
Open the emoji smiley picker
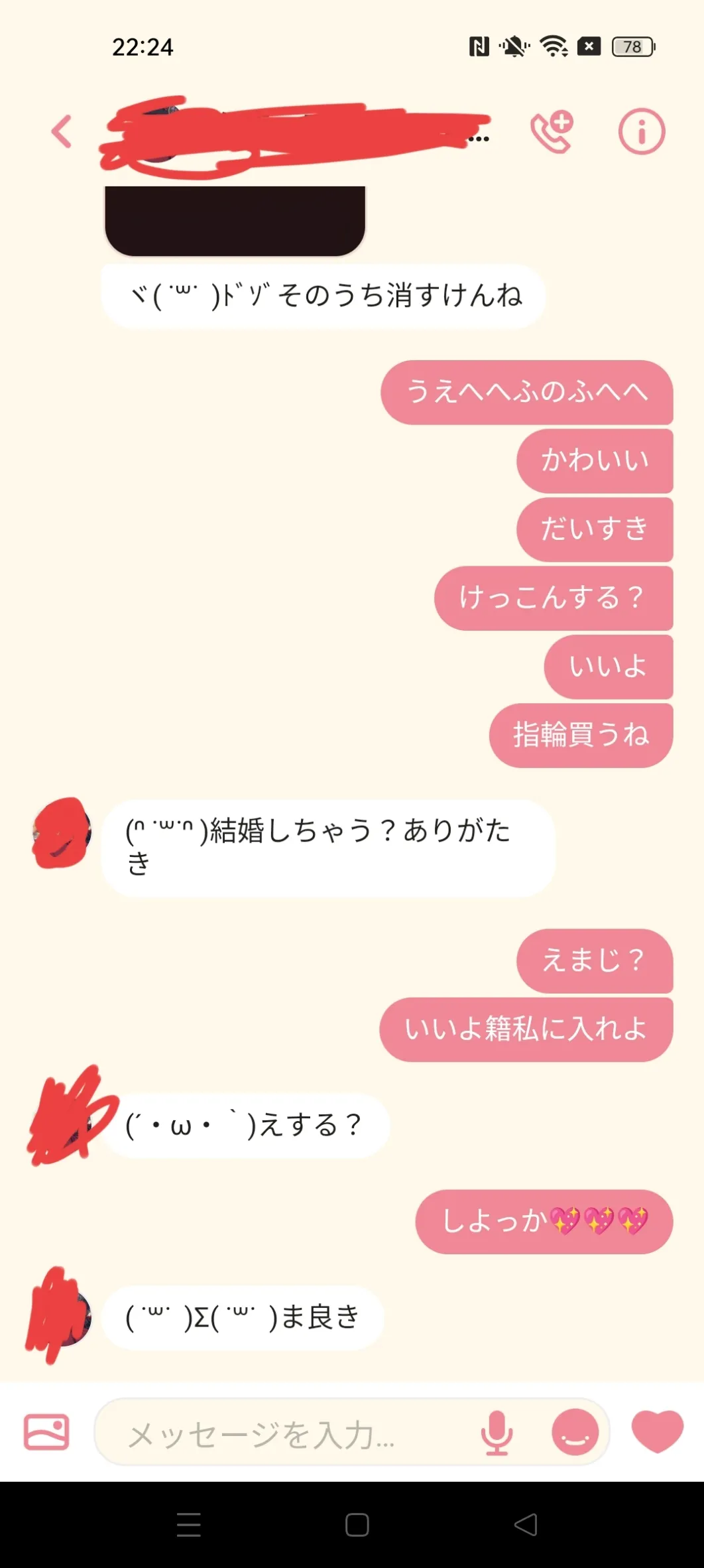[x=575, y=1432]
